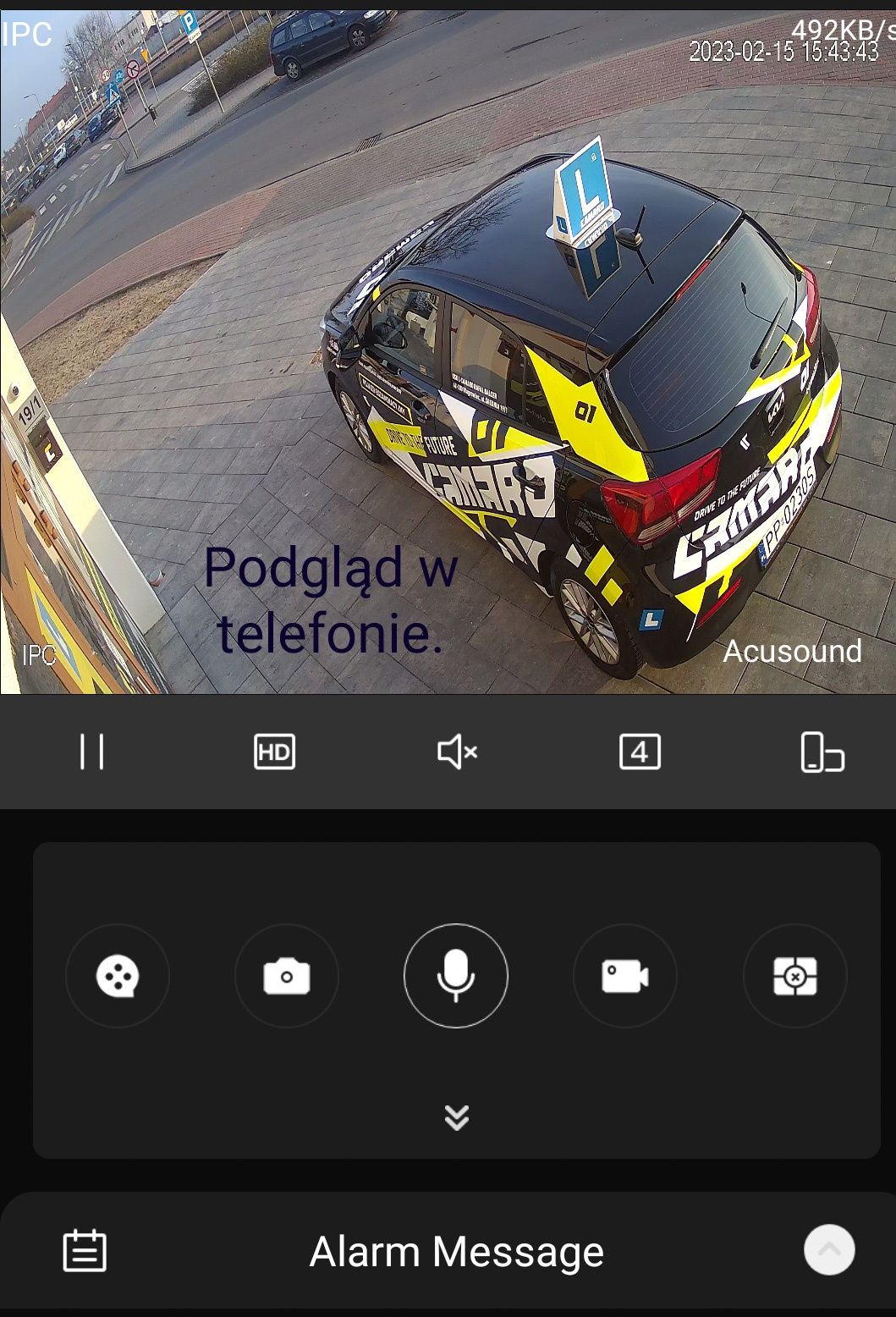Switch to four-channel split view
Image resolution: width=896 pixels, height=1317 pixels.
point(640,752)
